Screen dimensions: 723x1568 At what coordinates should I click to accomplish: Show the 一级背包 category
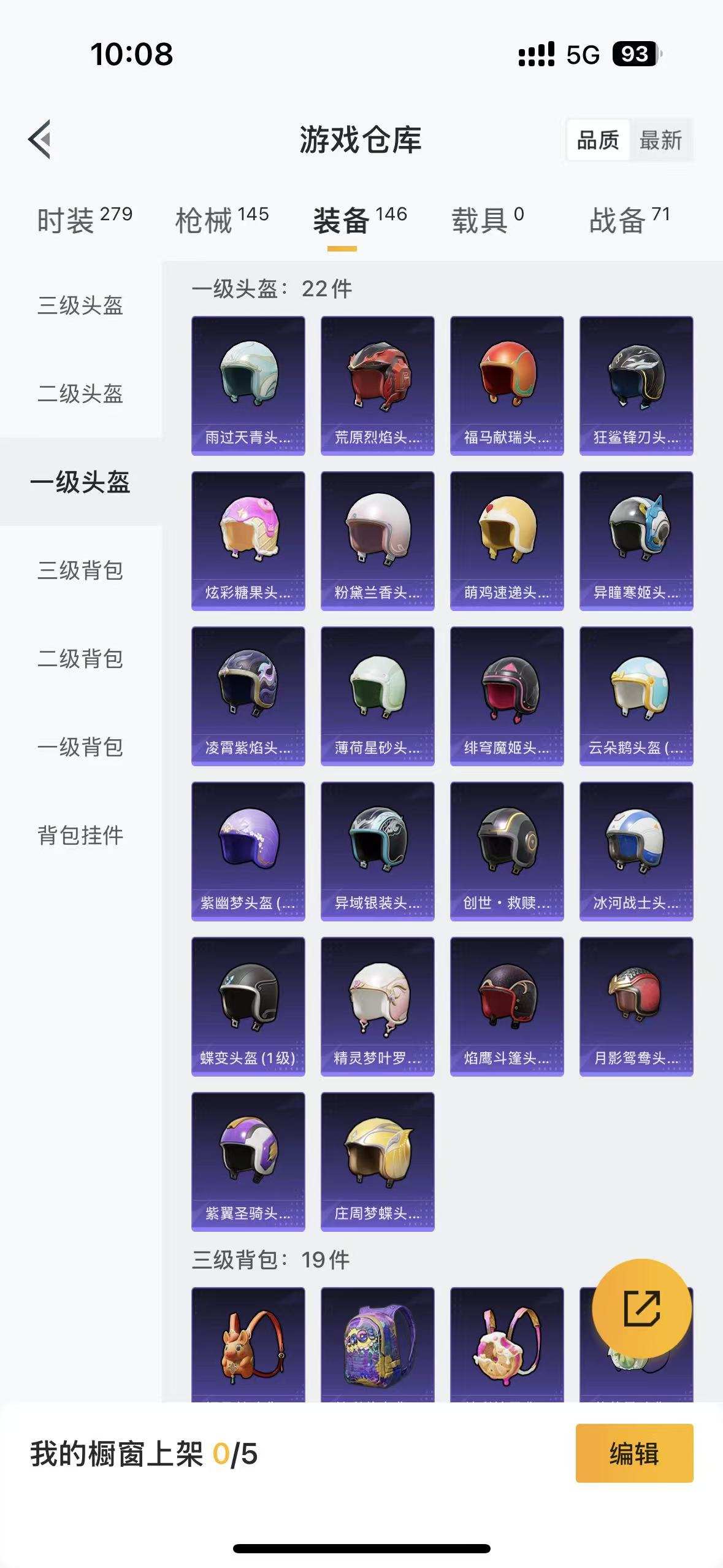point(80,747)
